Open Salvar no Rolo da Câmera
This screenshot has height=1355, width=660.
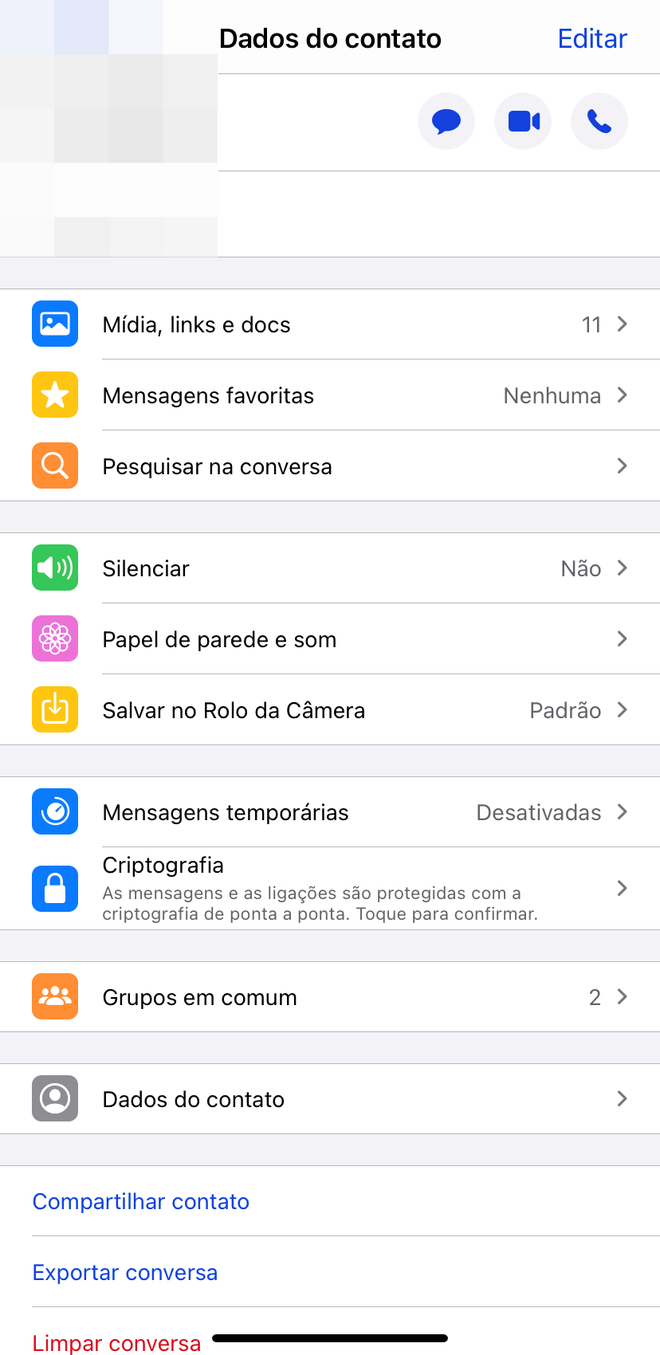[x=330, y=711]
